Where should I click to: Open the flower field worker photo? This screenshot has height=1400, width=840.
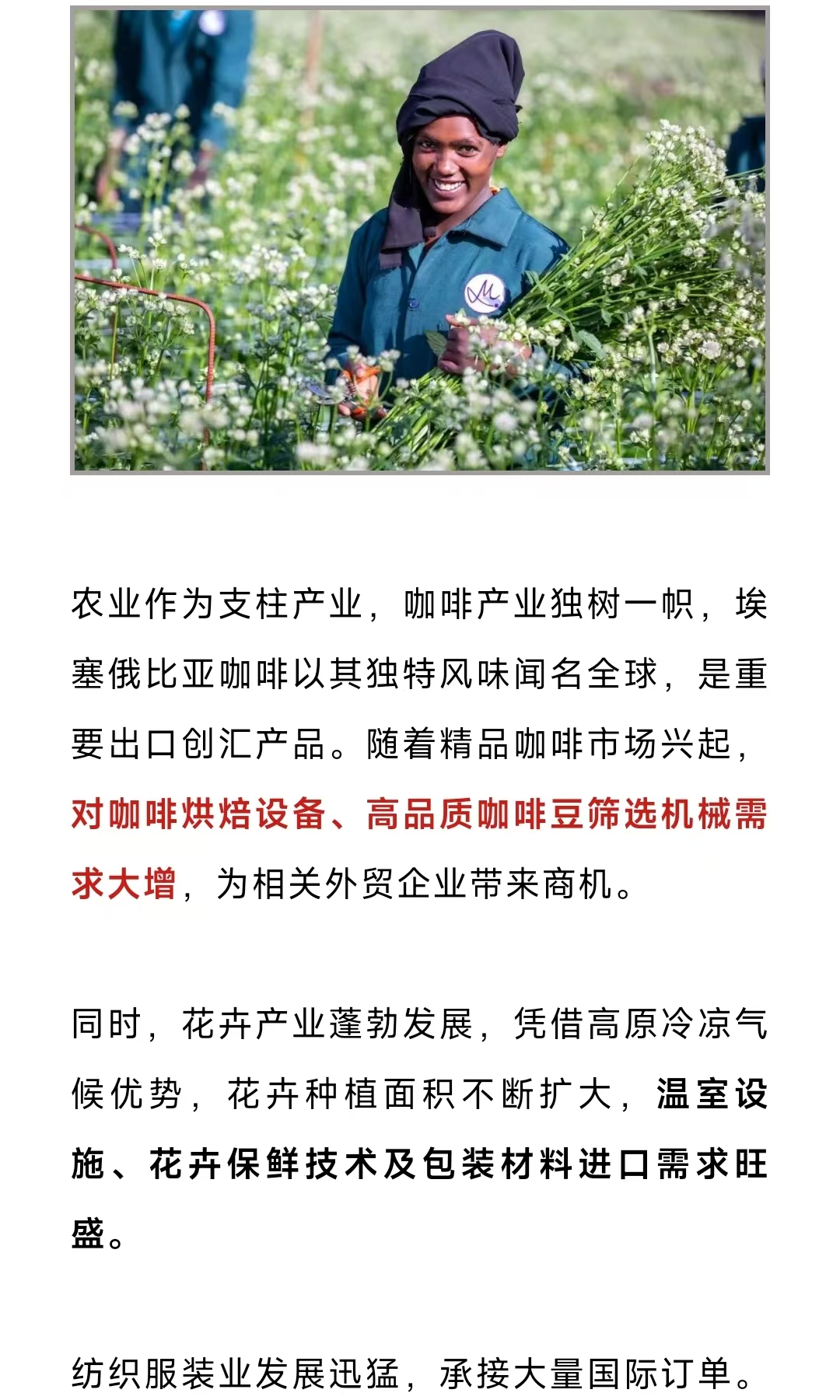420,240
